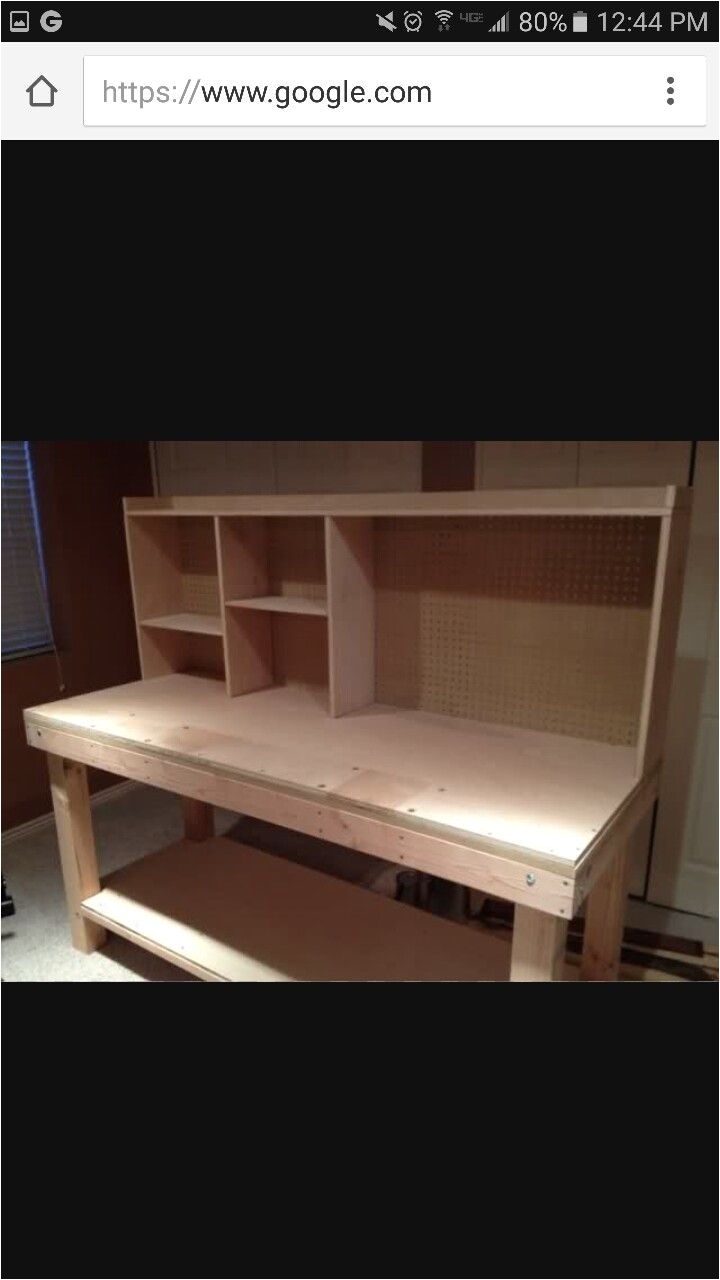Tap the home icon in browser toolbar
720x1280 pixels.
pyautogui.click(x=41, y=92)
